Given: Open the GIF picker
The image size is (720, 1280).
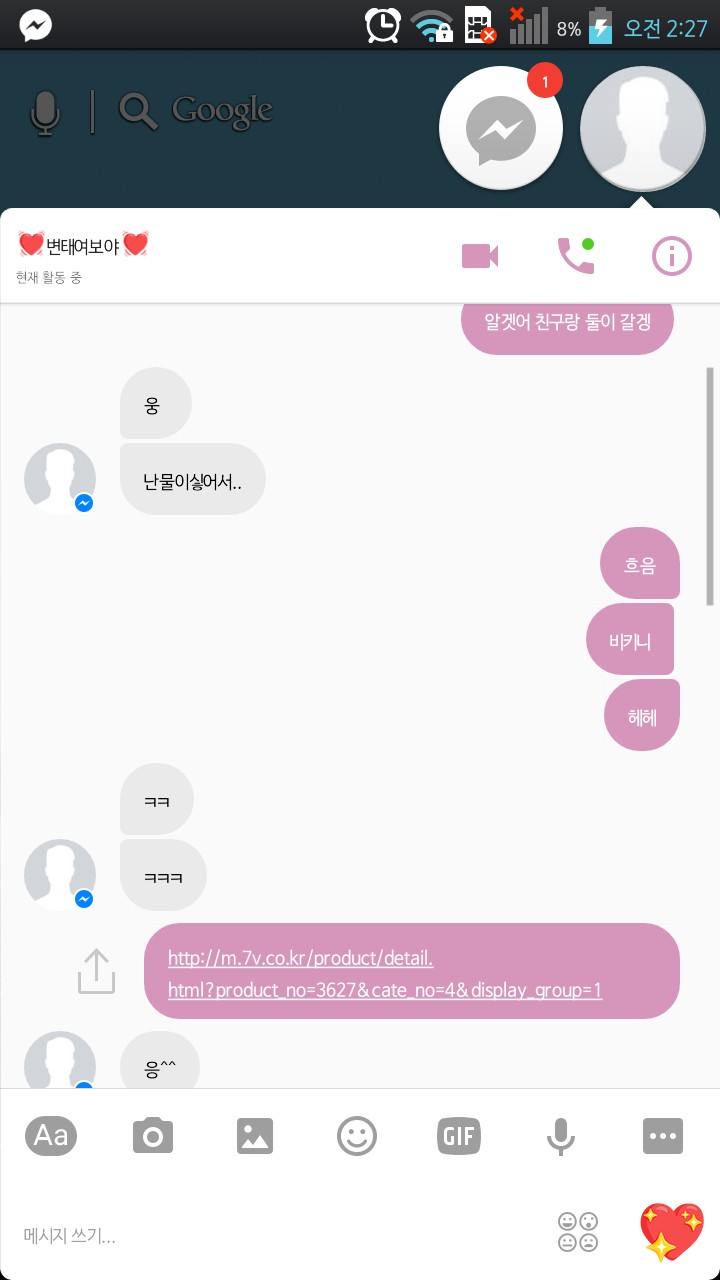Looking at the screenshot, I should pyautogui.click(x=458, y=1135).
